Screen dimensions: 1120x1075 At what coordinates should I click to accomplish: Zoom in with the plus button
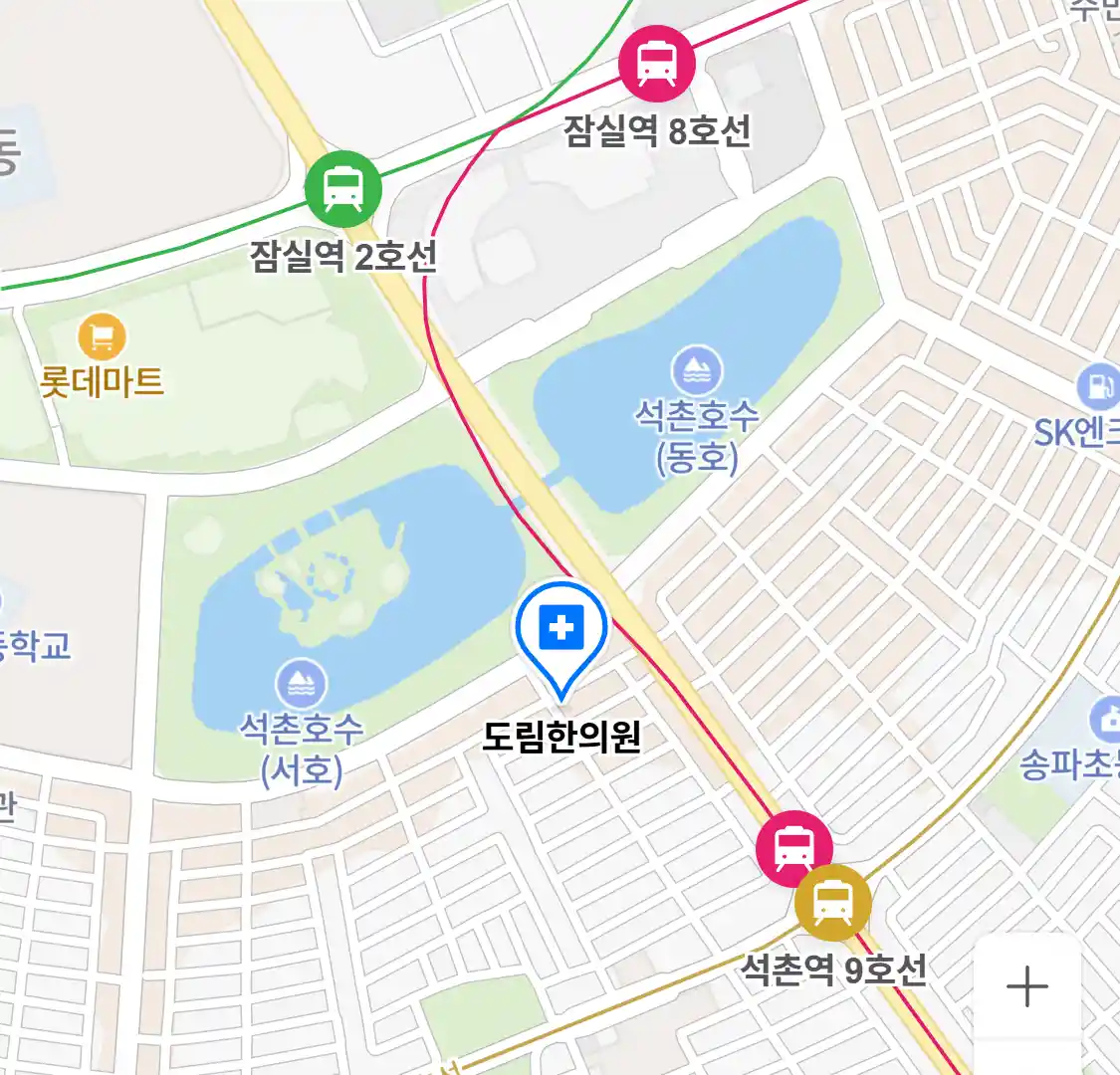click(x=1026, y=987)
